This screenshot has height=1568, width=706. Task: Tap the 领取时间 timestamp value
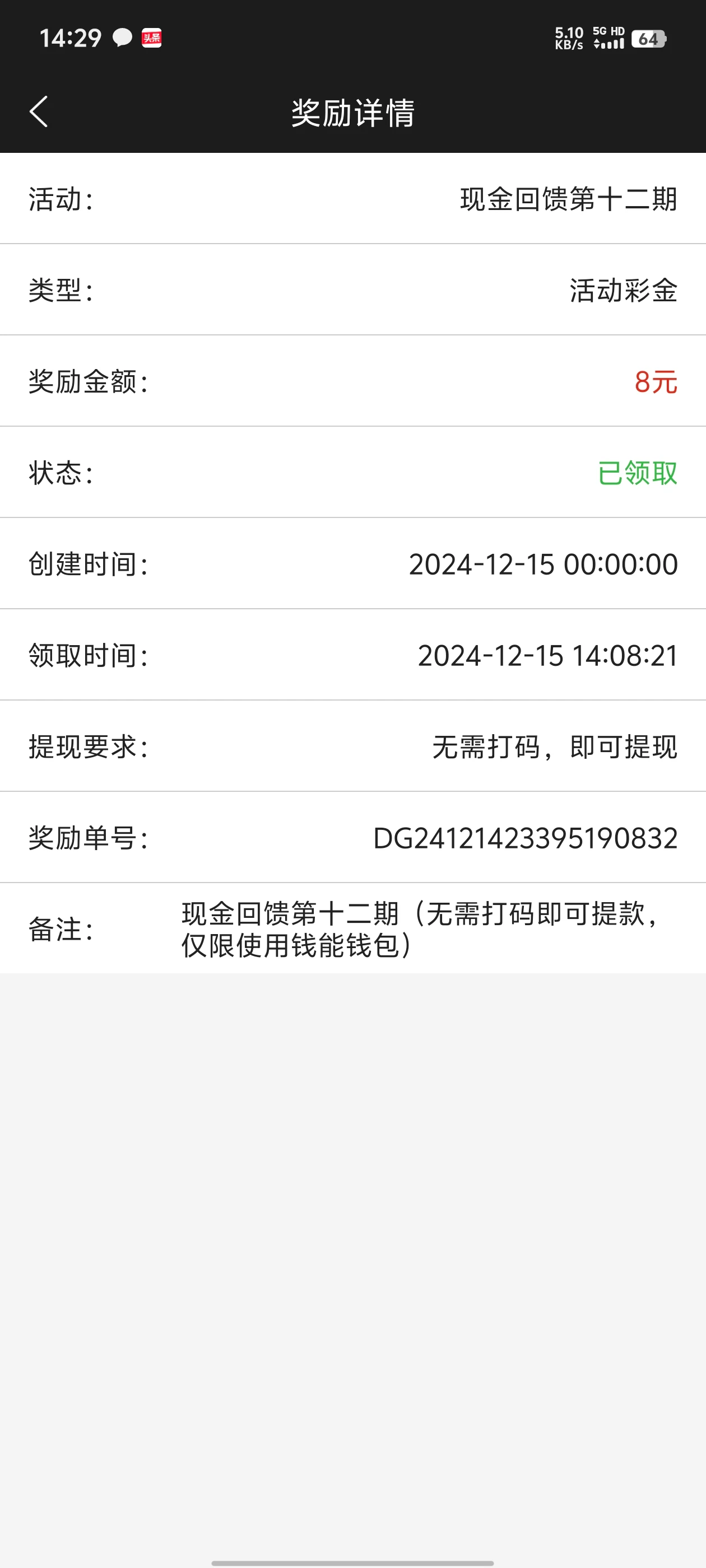[546, 656]
